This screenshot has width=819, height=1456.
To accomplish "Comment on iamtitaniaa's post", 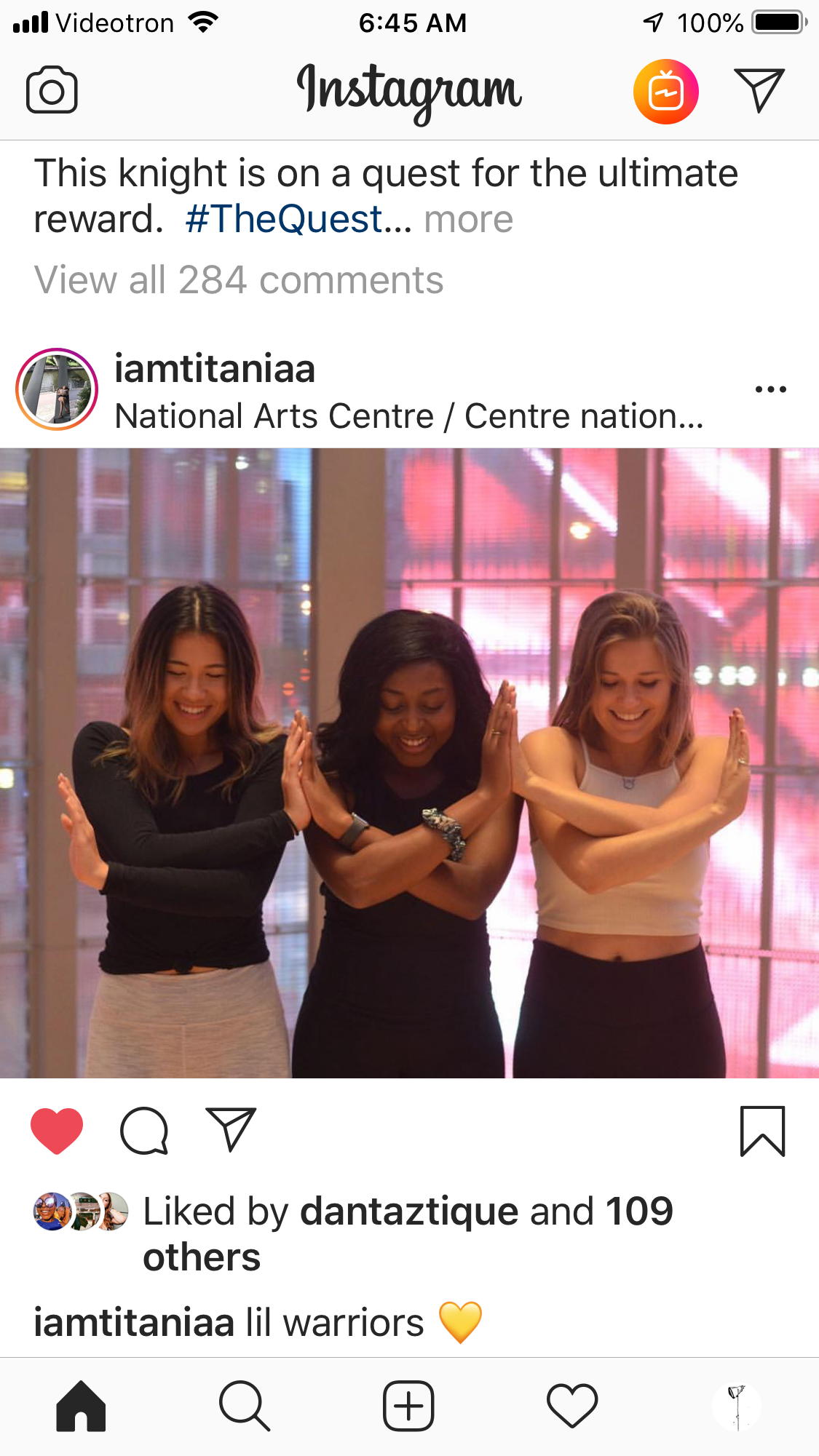I will click(x=144, y=1131).
